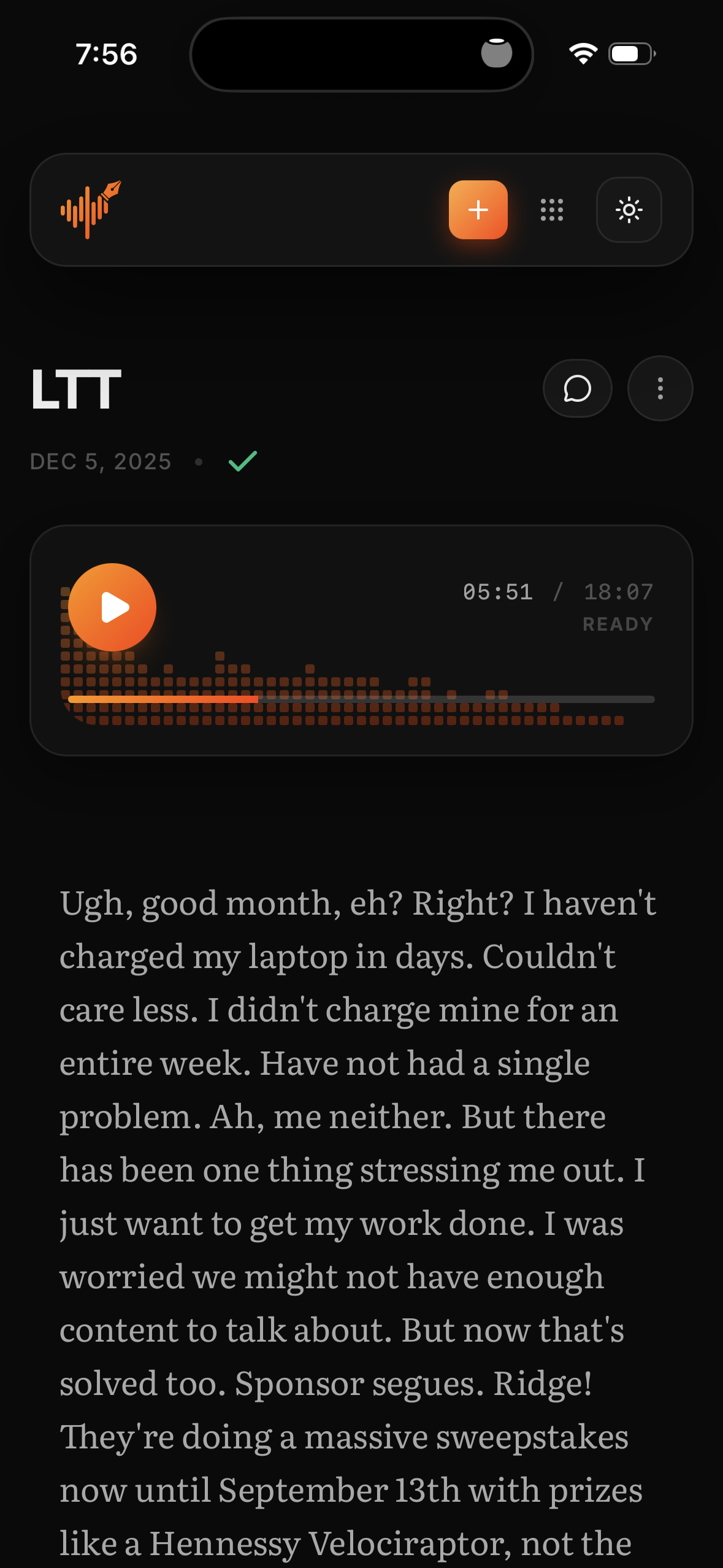Tap the orange plus to record a new note
The image size is (723, 1568).
coord(478,210)
